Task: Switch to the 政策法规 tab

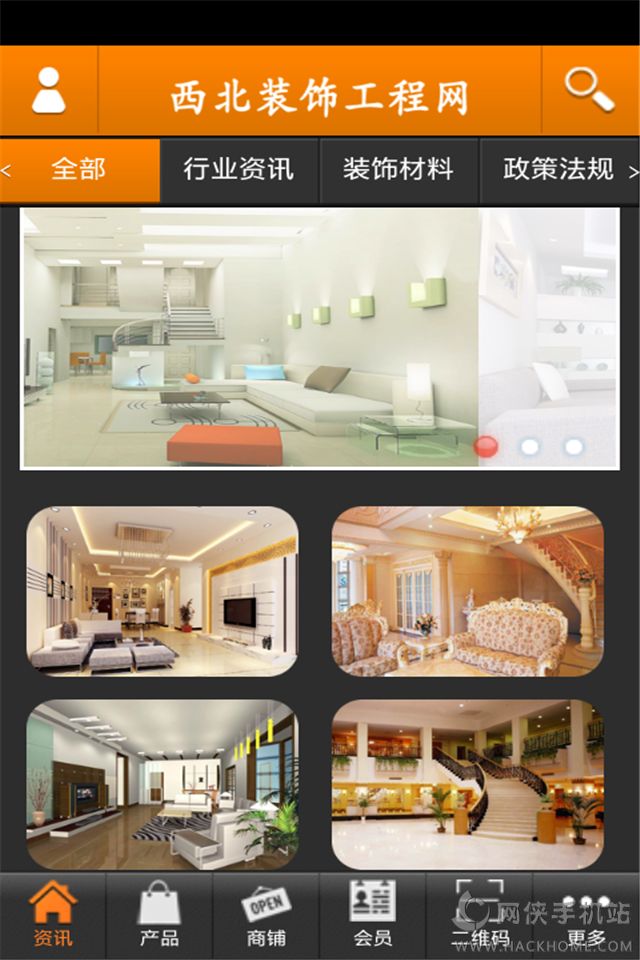Action: click(x=557, y=170)
